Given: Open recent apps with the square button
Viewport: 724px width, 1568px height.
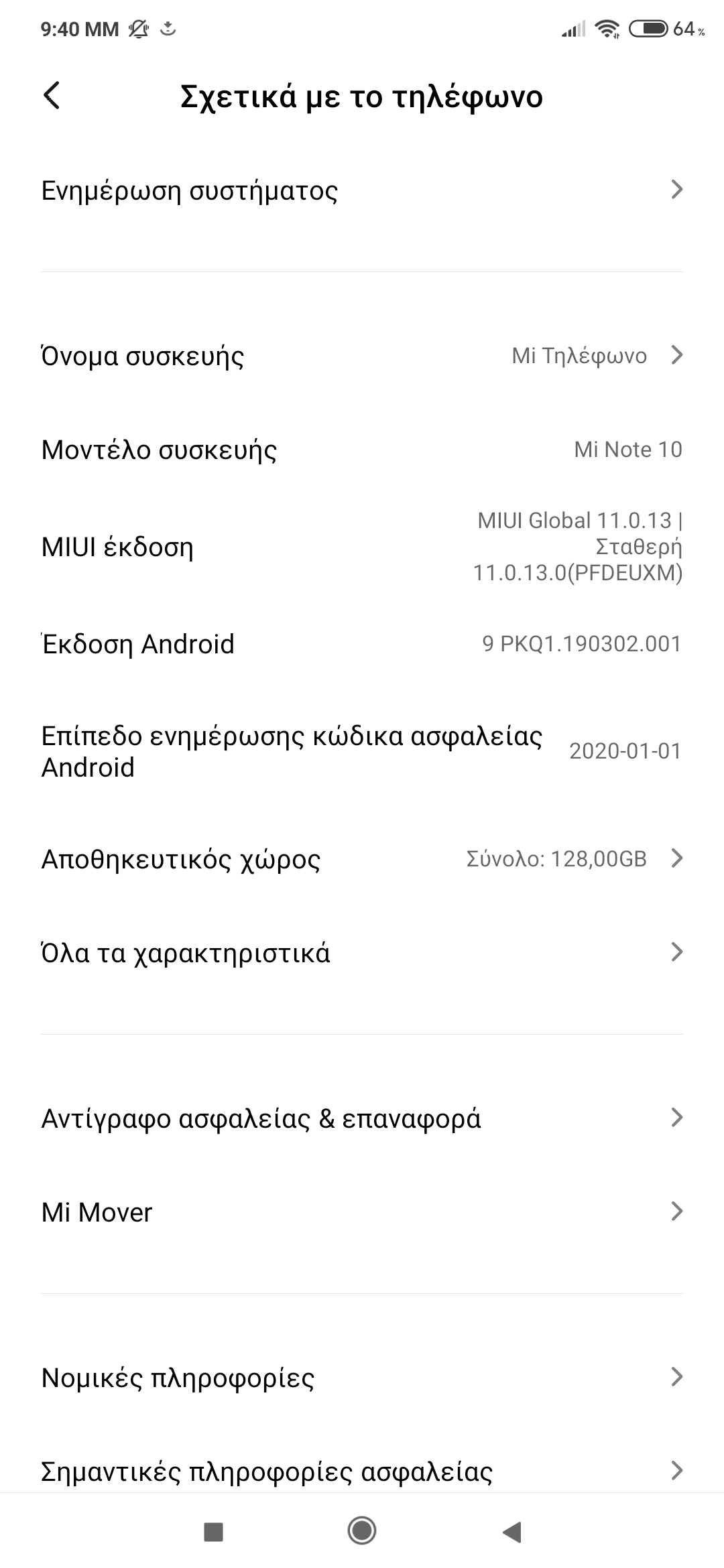Looking at the screenshot, I should pyautogui.click(x=213, y=1531).
